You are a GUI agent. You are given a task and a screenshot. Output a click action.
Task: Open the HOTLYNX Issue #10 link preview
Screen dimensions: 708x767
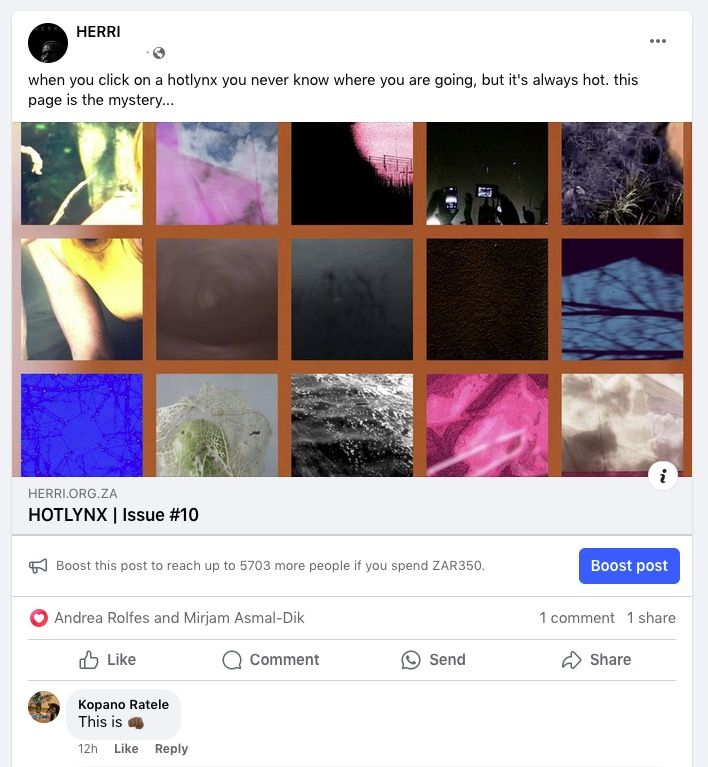tap(113, 515)
